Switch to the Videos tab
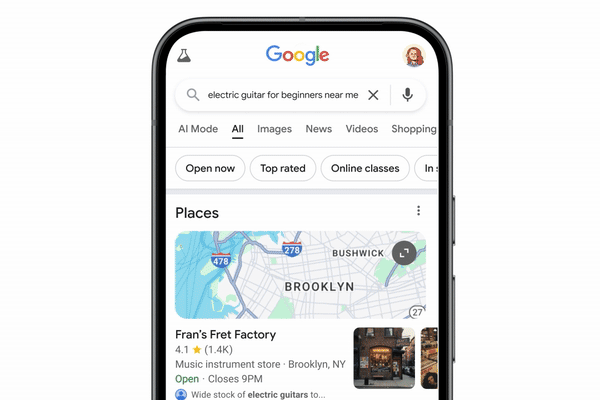This screenshot has height=400, width=600. 362,129
